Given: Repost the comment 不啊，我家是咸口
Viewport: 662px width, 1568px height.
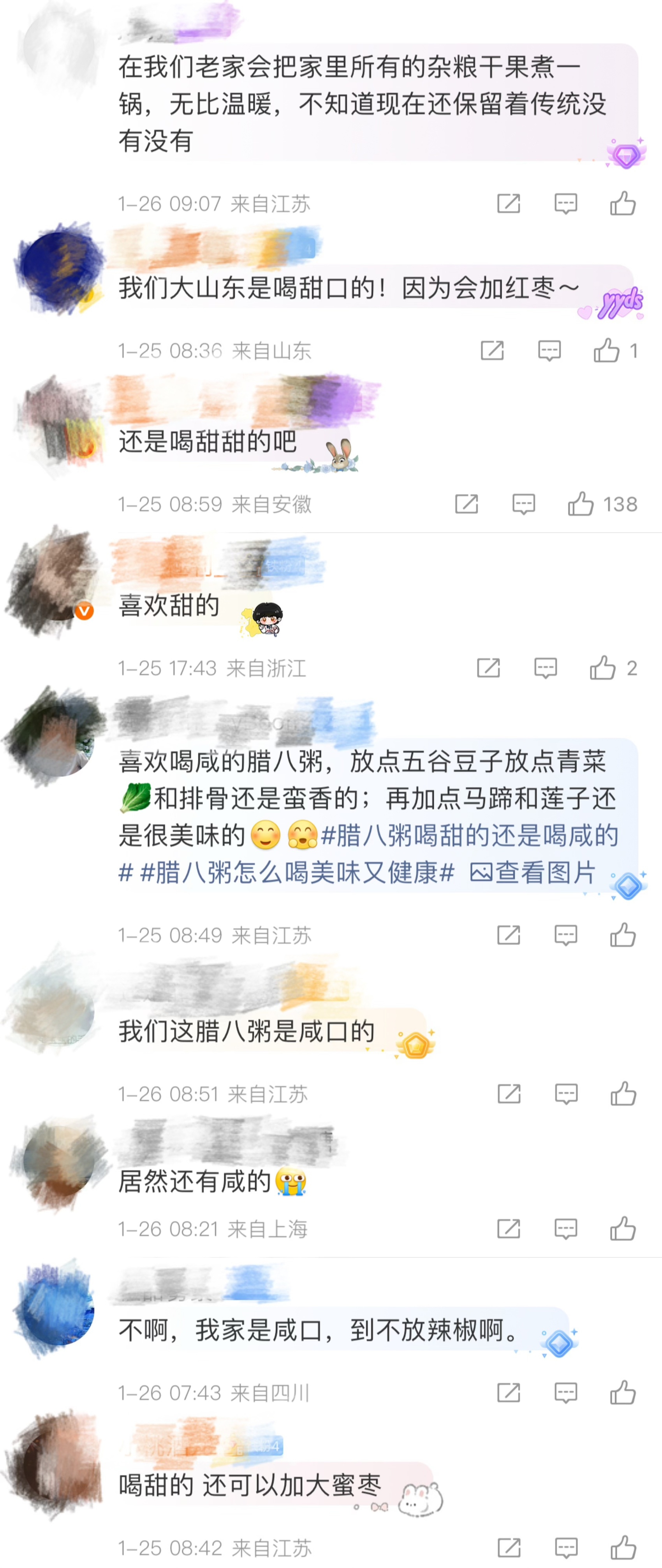Looking at the screenshot, I should 508,1392.
